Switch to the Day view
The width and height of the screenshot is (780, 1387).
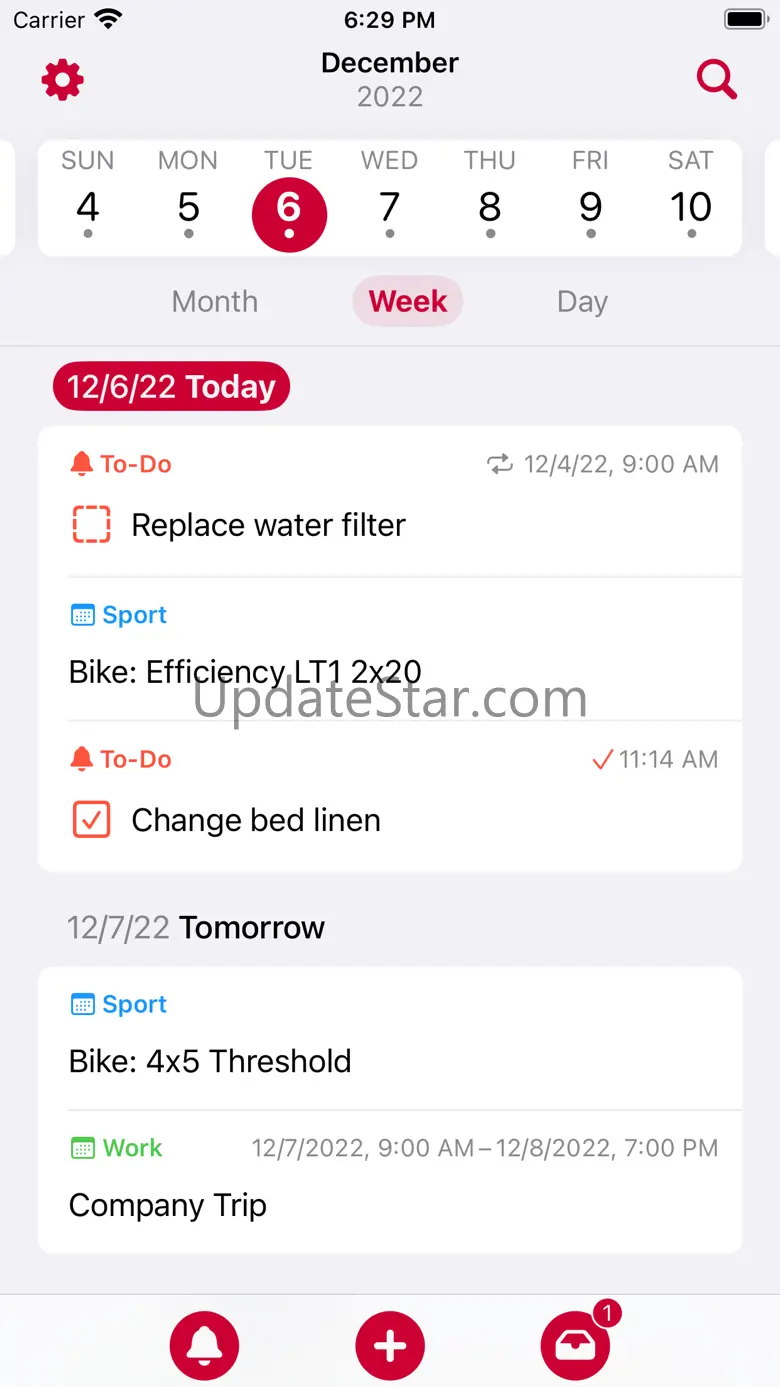[x=582, y=302]
